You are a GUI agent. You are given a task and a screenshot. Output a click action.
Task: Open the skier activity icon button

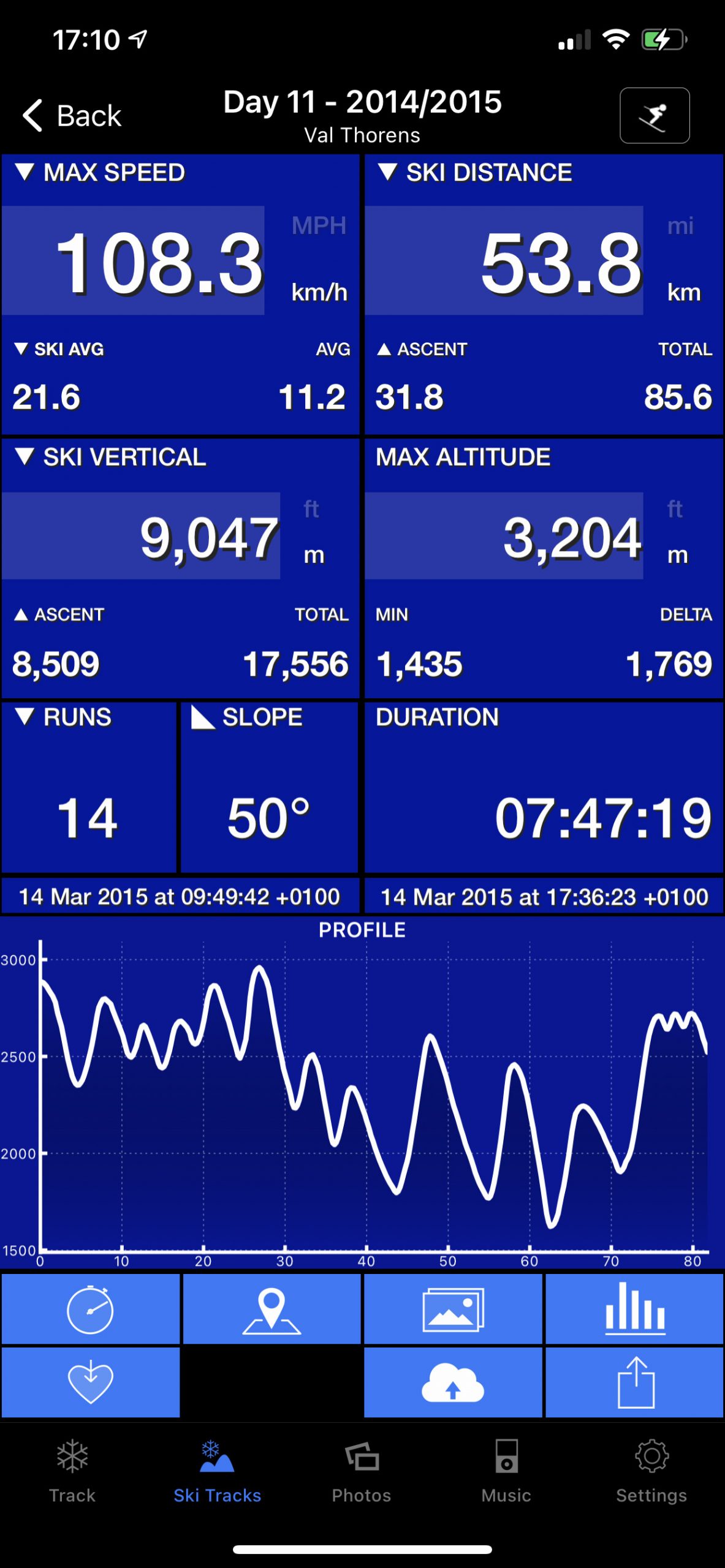(x=654, y=116)
